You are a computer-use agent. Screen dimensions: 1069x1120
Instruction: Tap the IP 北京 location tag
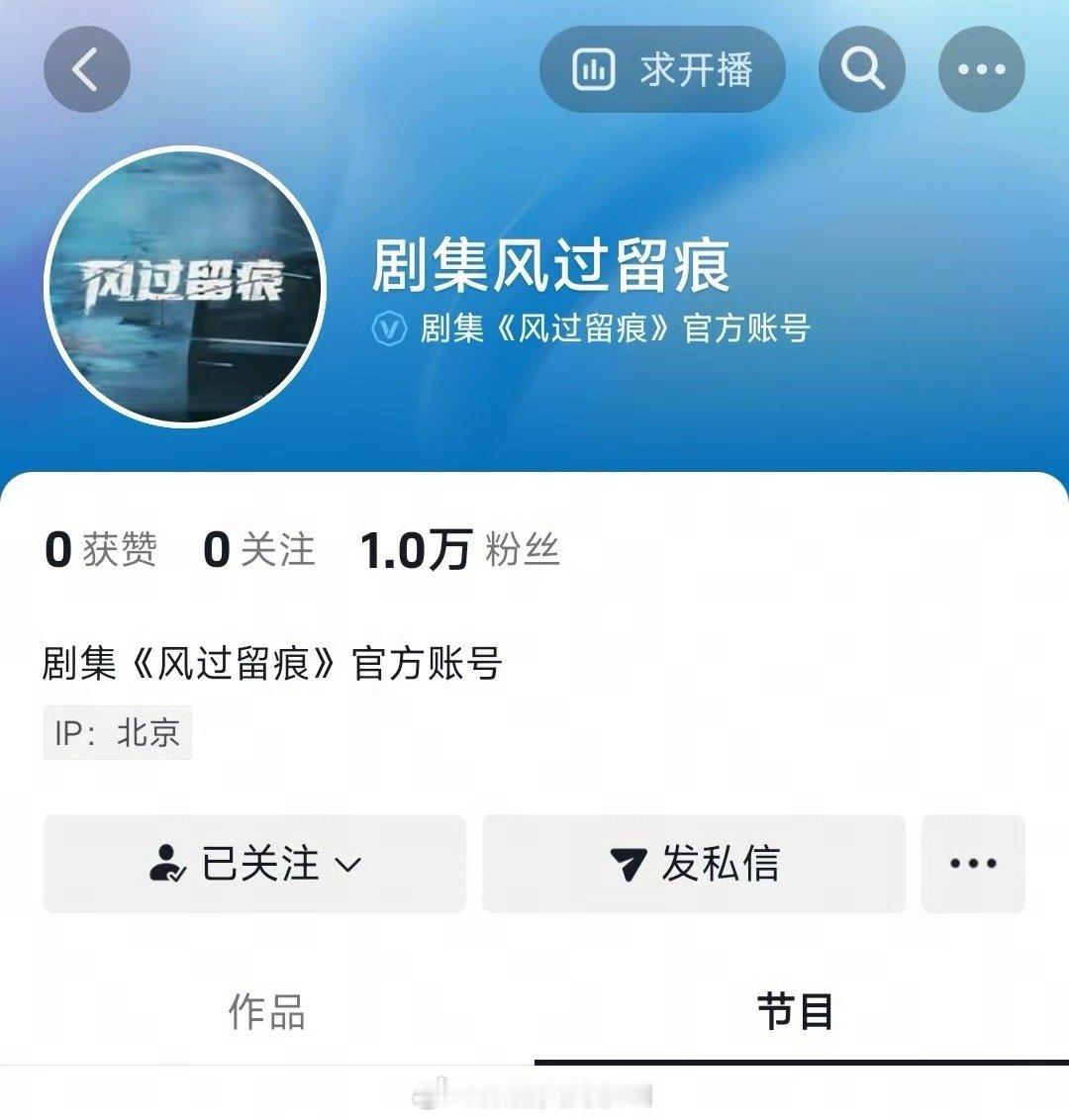[x=116, y=732]
